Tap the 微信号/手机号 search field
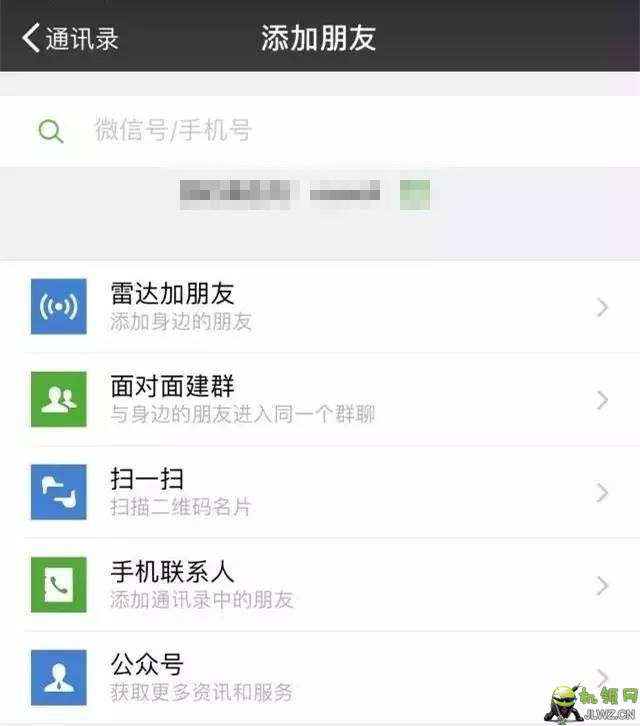This screenshot has width=640, height=726. coord(320,130)
